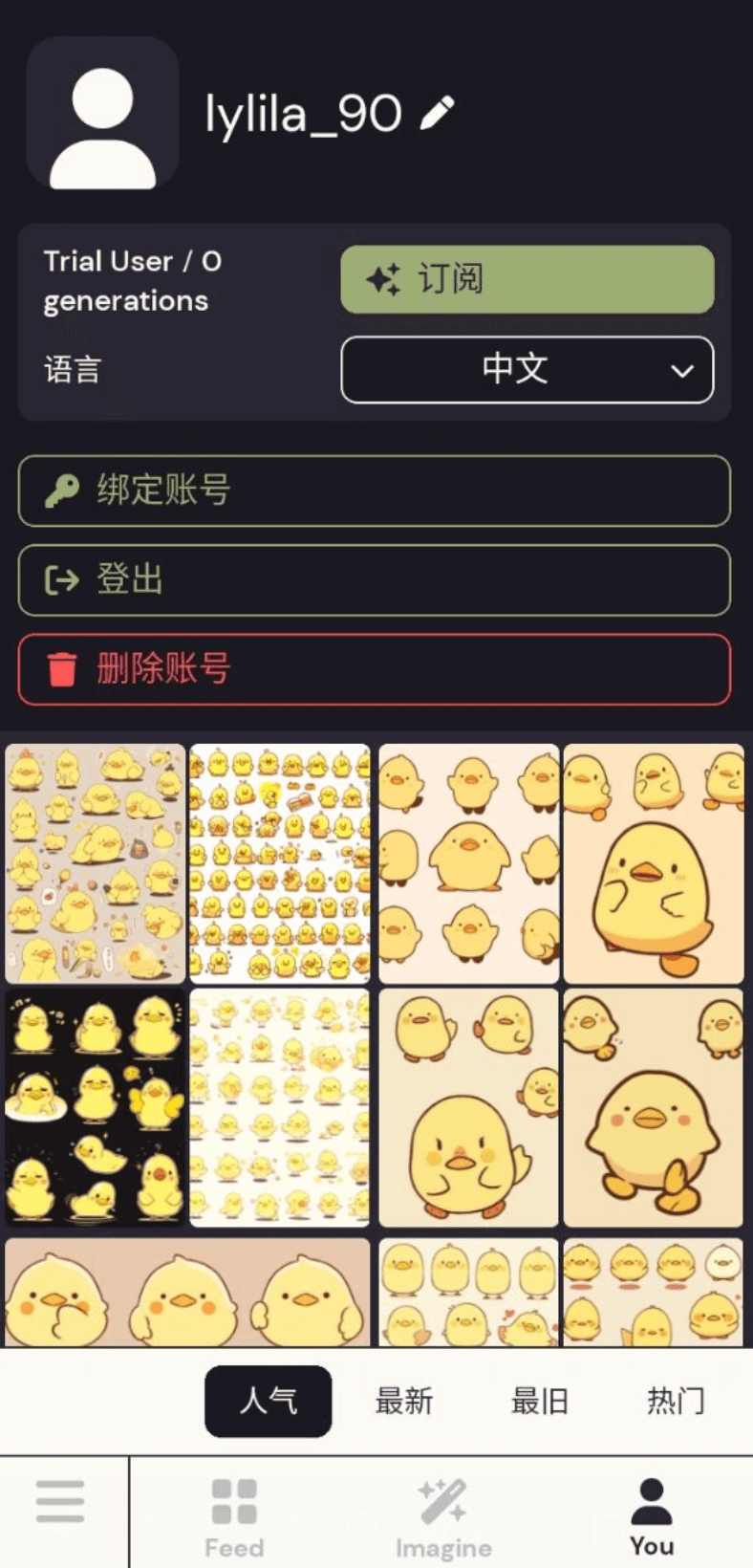The width and height of the screenshot is (753, 1568).
Task: Open the 中文 language dropdown
Action: click(527, 371)
